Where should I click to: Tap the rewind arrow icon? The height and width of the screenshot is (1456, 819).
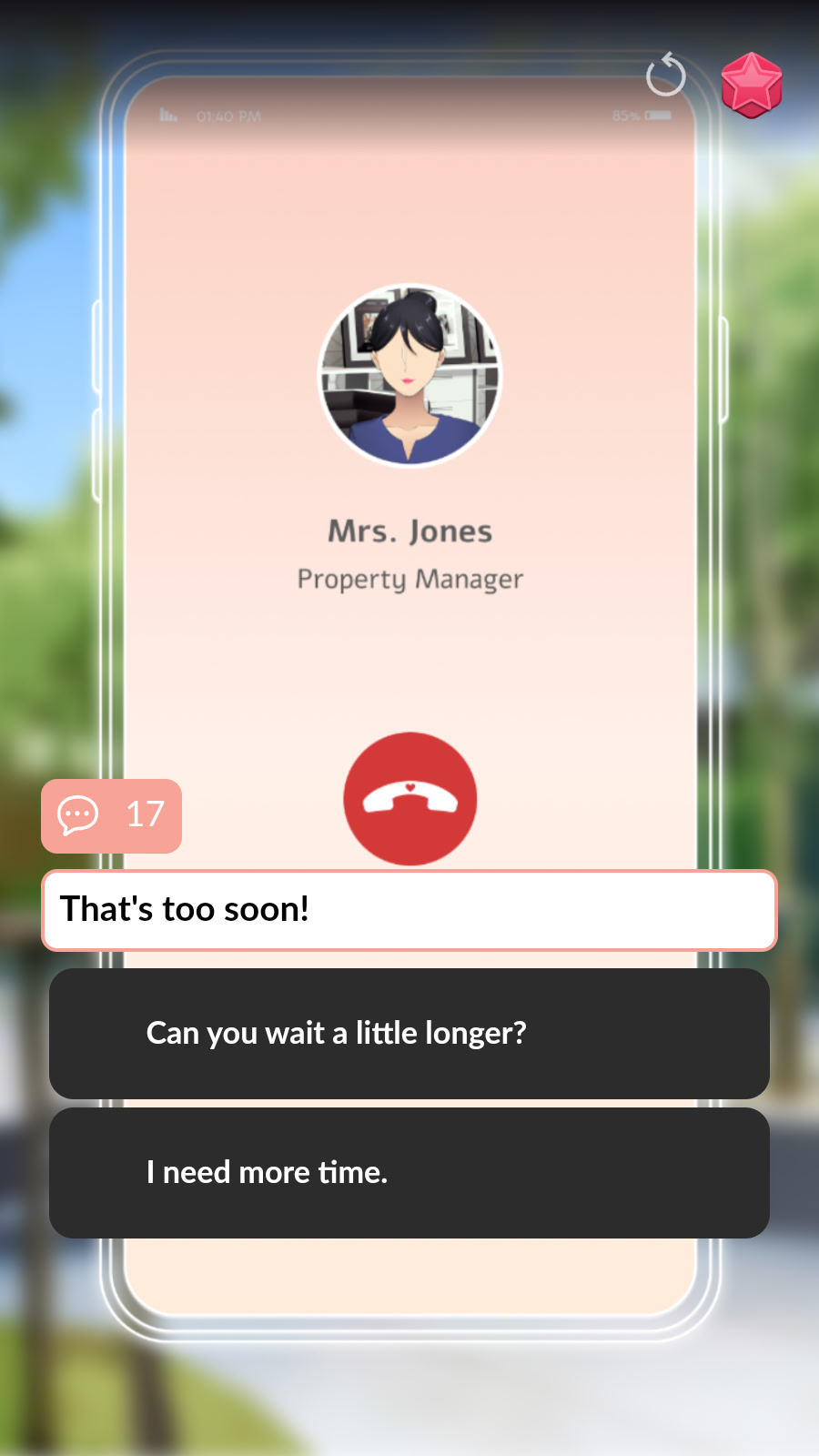[x=666, y=76]
